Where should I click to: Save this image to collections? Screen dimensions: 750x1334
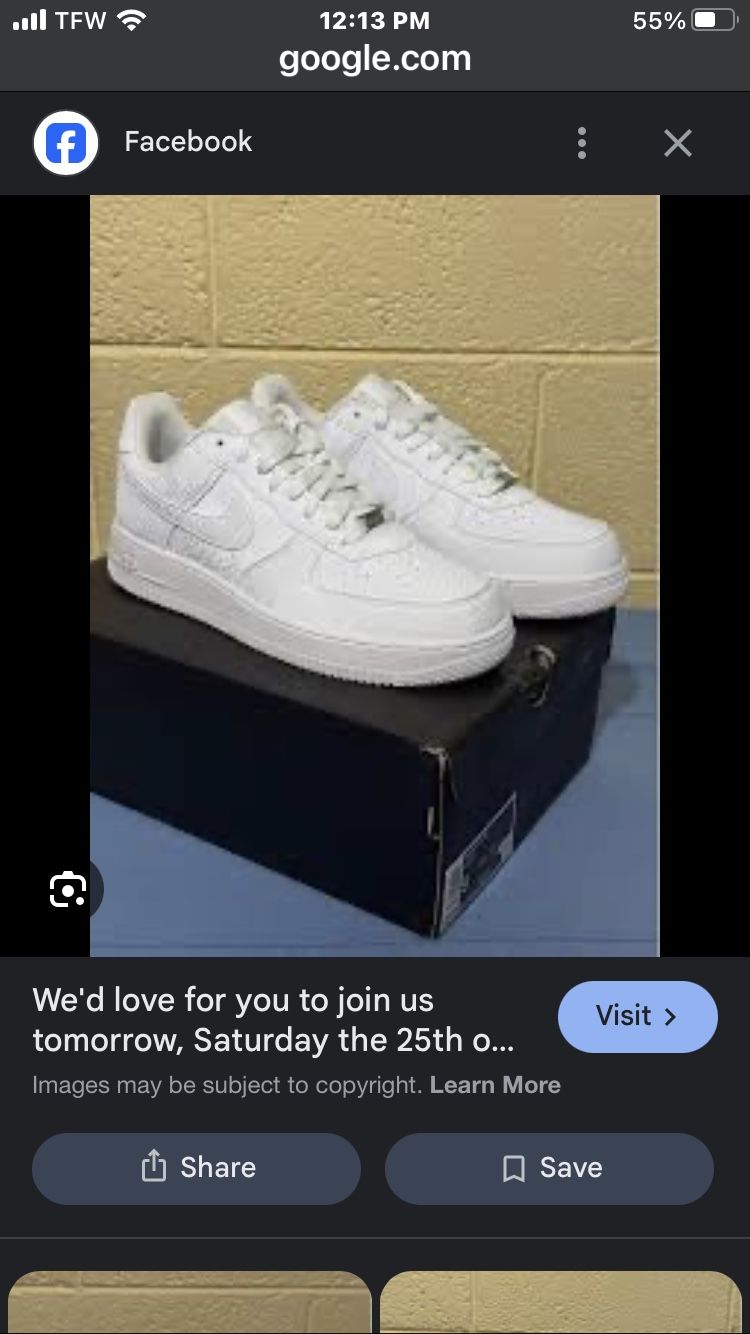pyautogui.click(x=549, y=1168)
